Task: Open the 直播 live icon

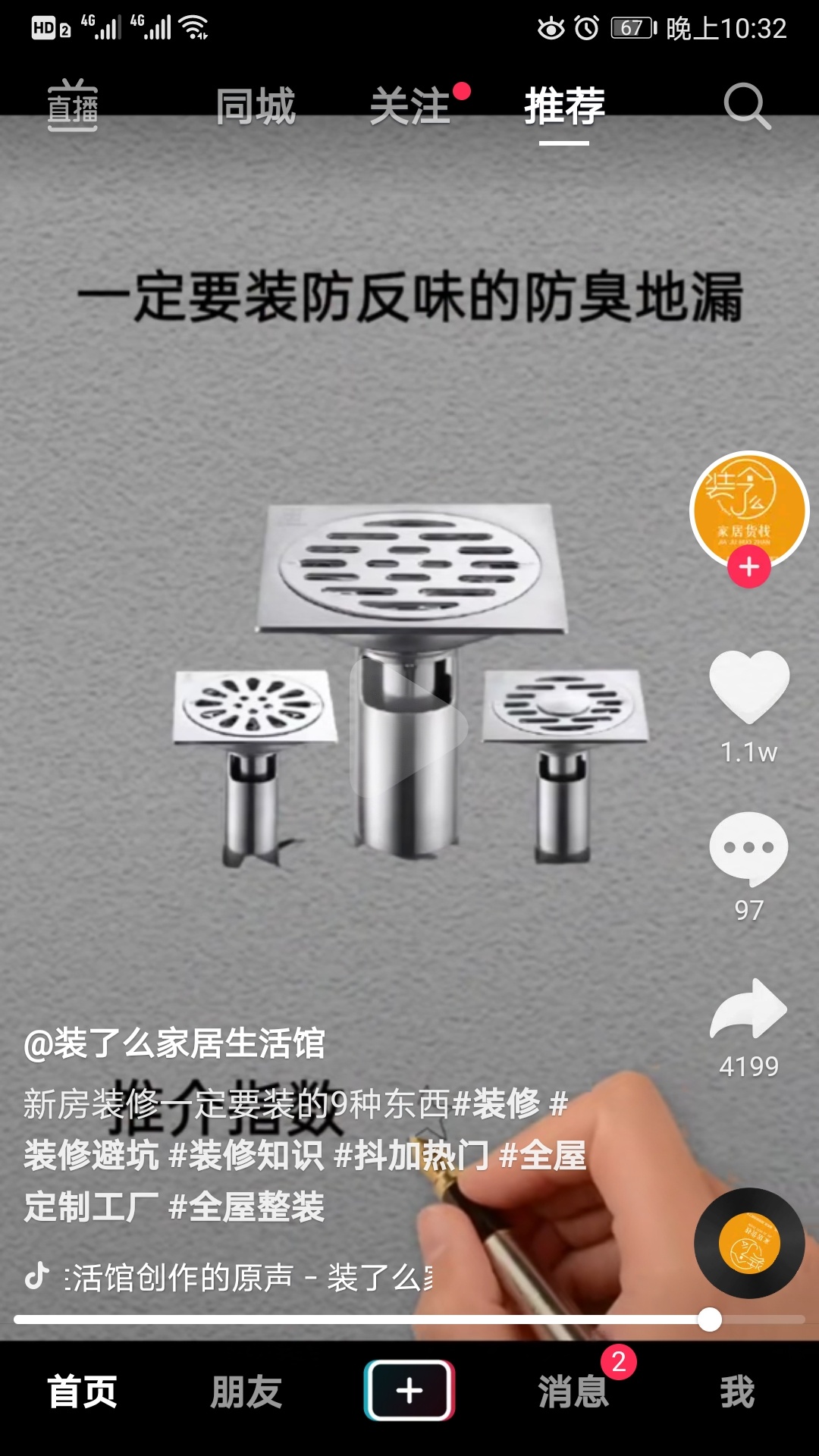Action: pyautogui.click(x=73, y=106)
